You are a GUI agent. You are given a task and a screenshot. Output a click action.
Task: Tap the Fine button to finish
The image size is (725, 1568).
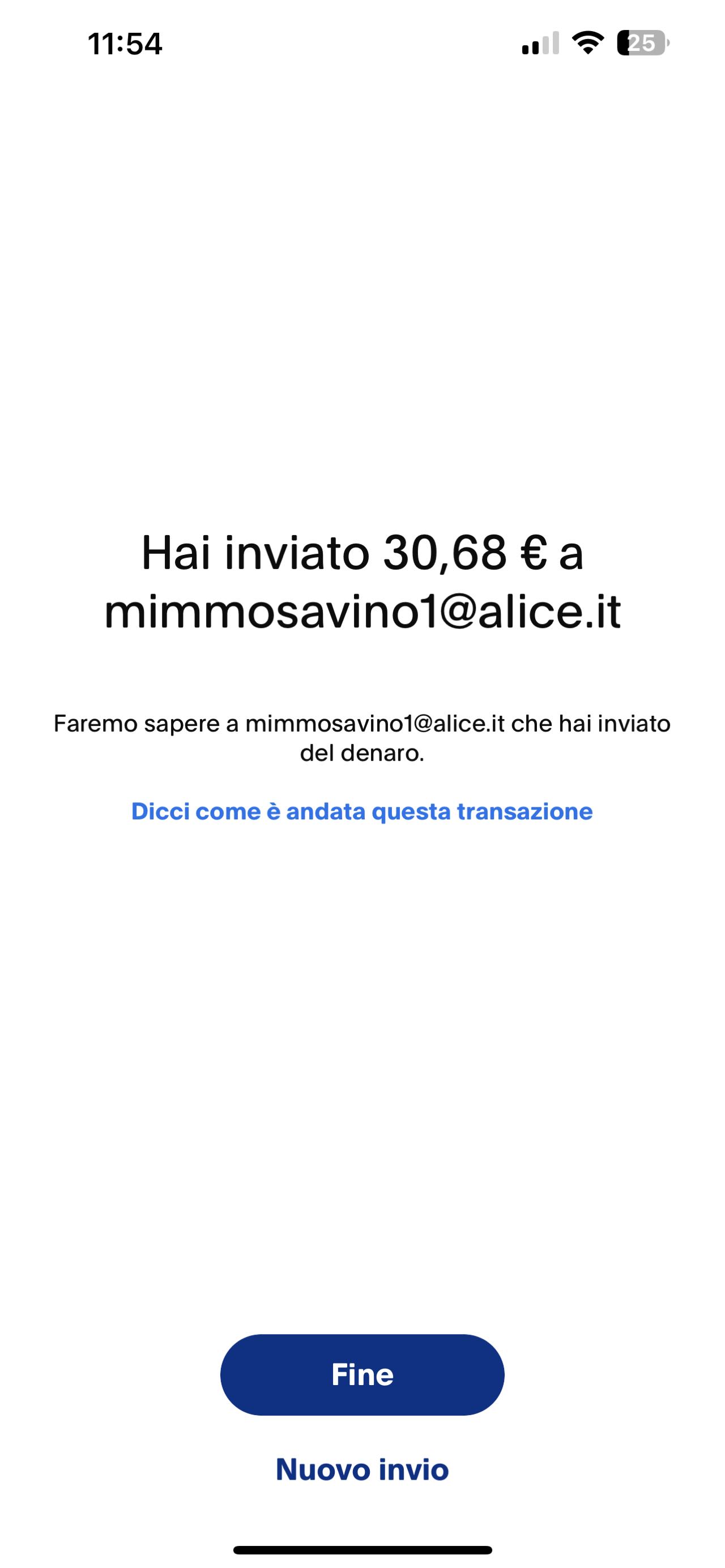[x=362, y=1375]
